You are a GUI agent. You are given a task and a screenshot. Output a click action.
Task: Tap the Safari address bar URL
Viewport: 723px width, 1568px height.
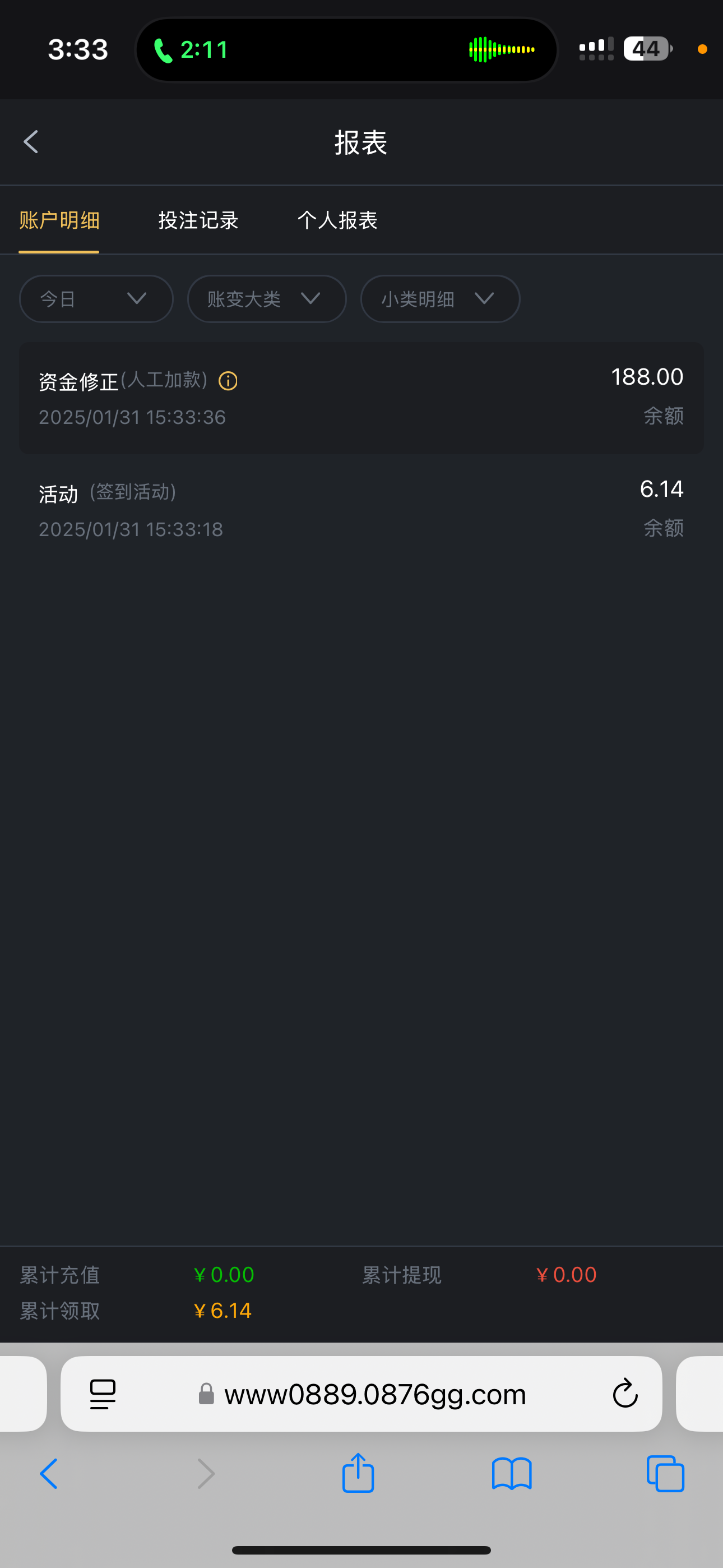(x=374, y=1394)
